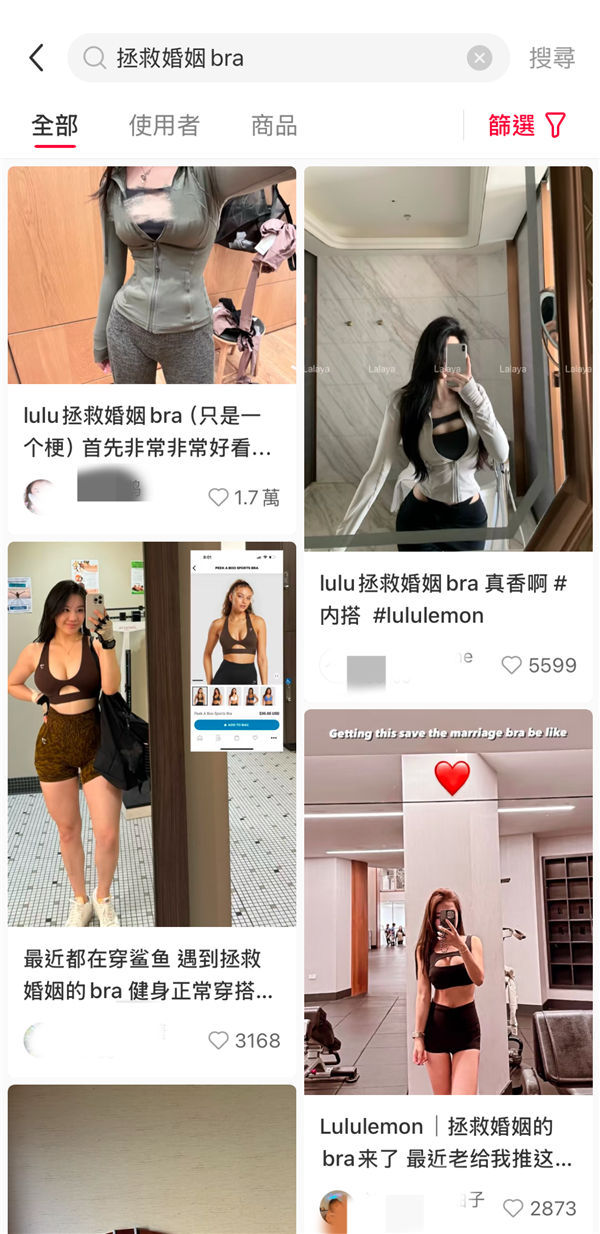Viewport: 600px width, 1234px height.
Task: Like the post with 3168 likes
Action: point(219,1041)
